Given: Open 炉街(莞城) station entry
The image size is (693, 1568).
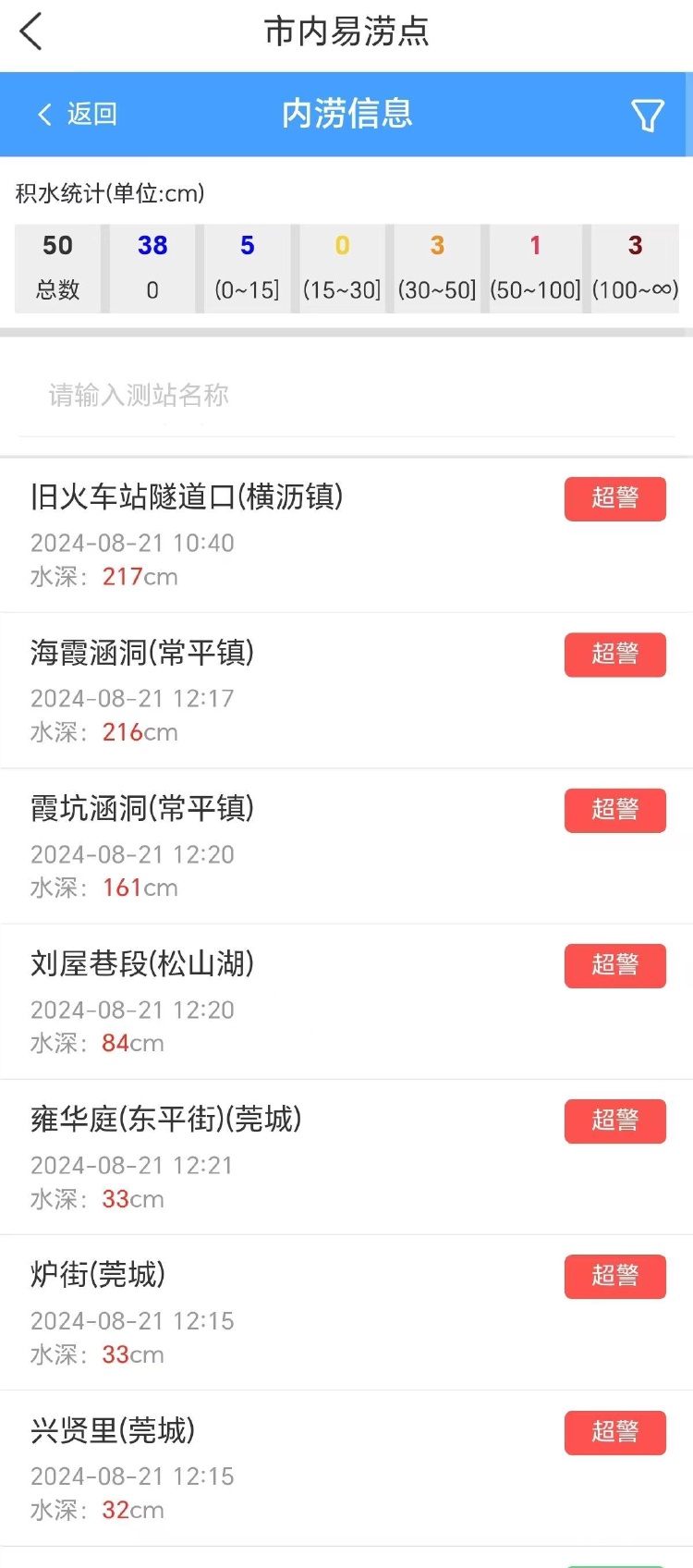Looking at the screenshot, I should pyautogui.click(x=346, y=1313).
